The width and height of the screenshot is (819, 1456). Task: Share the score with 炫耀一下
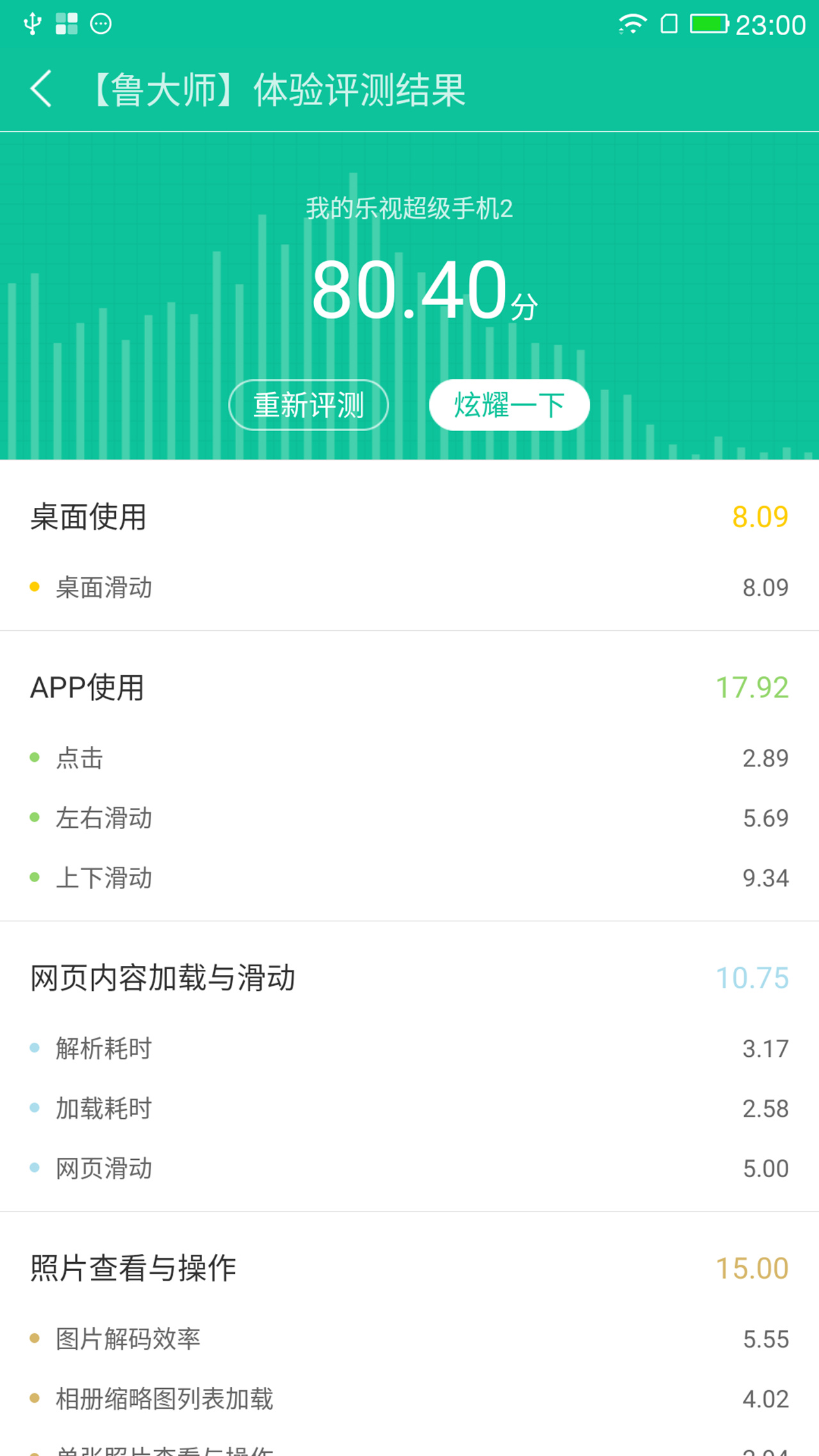(509, 406)
